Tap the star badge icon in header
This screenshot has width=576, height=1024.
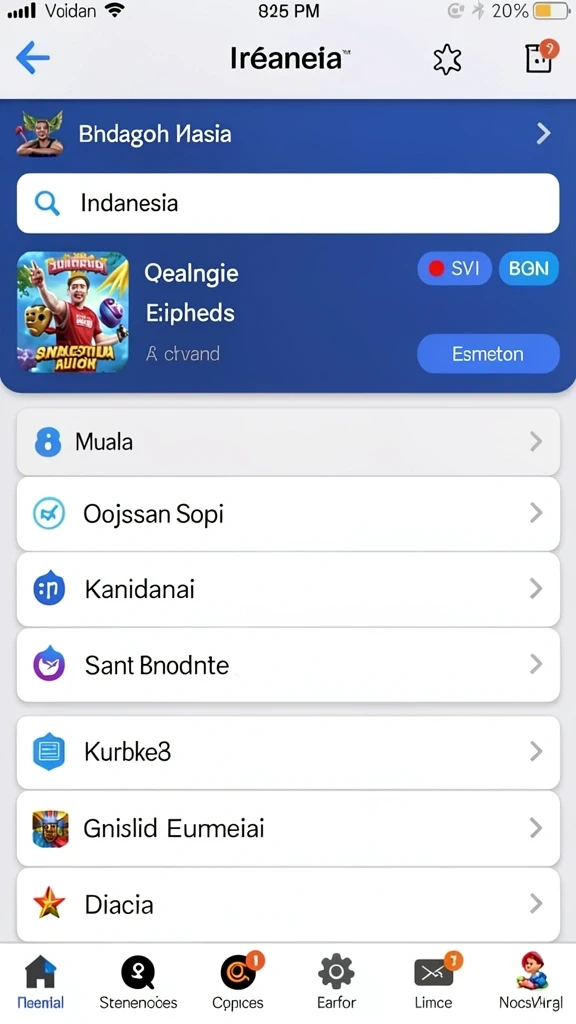point(447,60)
